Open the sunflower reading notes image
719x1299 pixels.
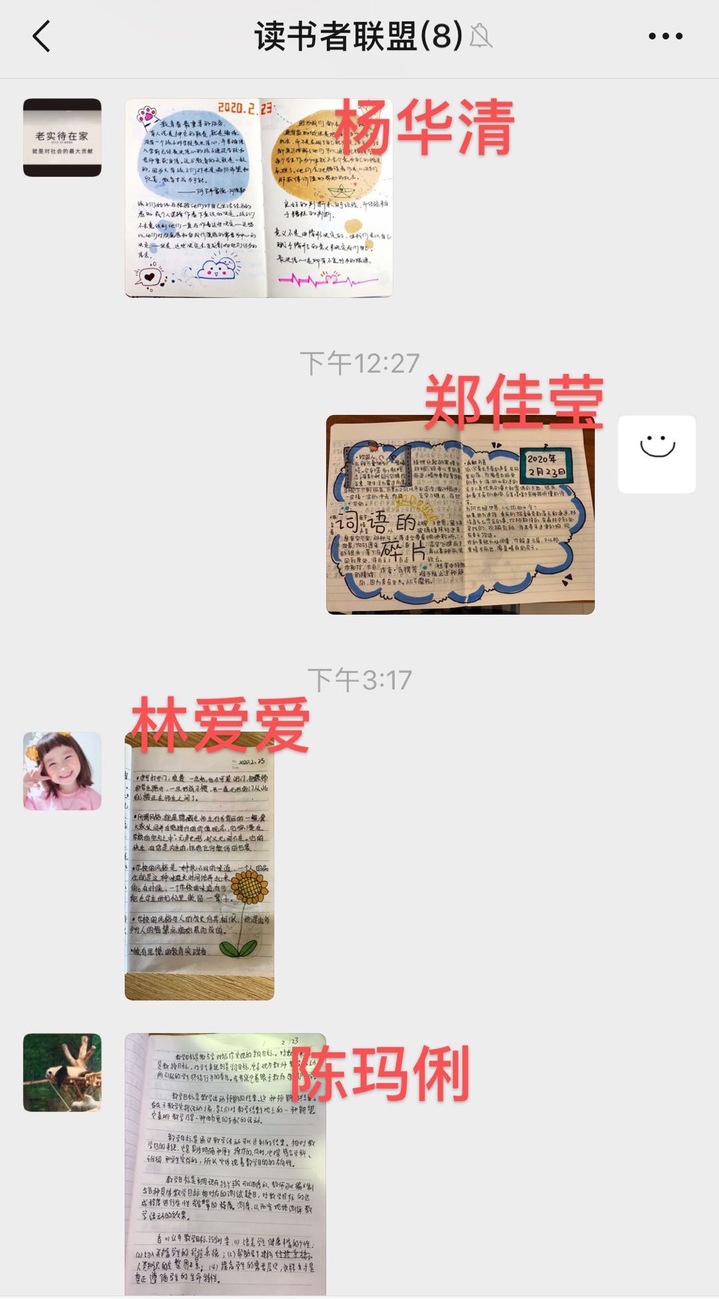click(199, 865)
